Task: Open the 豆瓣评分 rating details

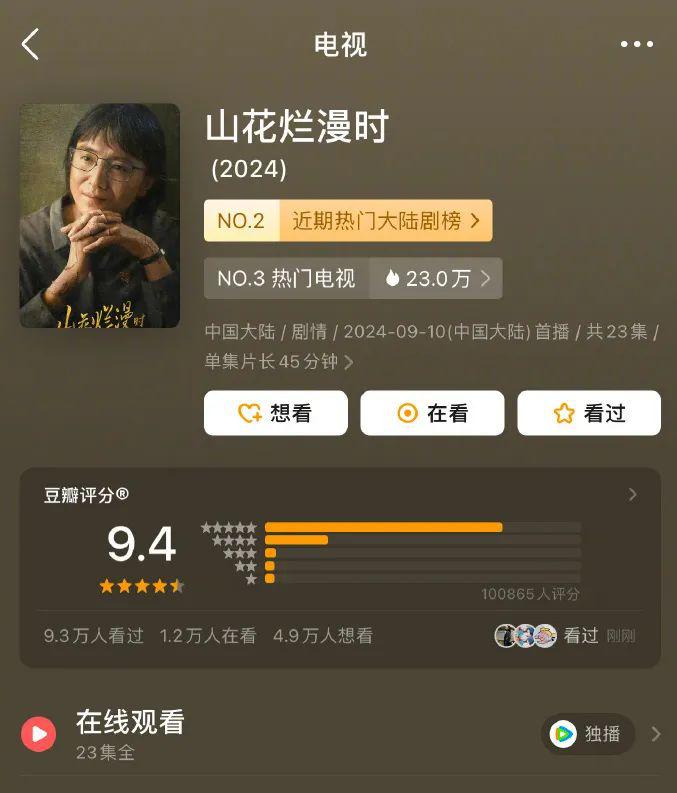Action: (632, 494)
